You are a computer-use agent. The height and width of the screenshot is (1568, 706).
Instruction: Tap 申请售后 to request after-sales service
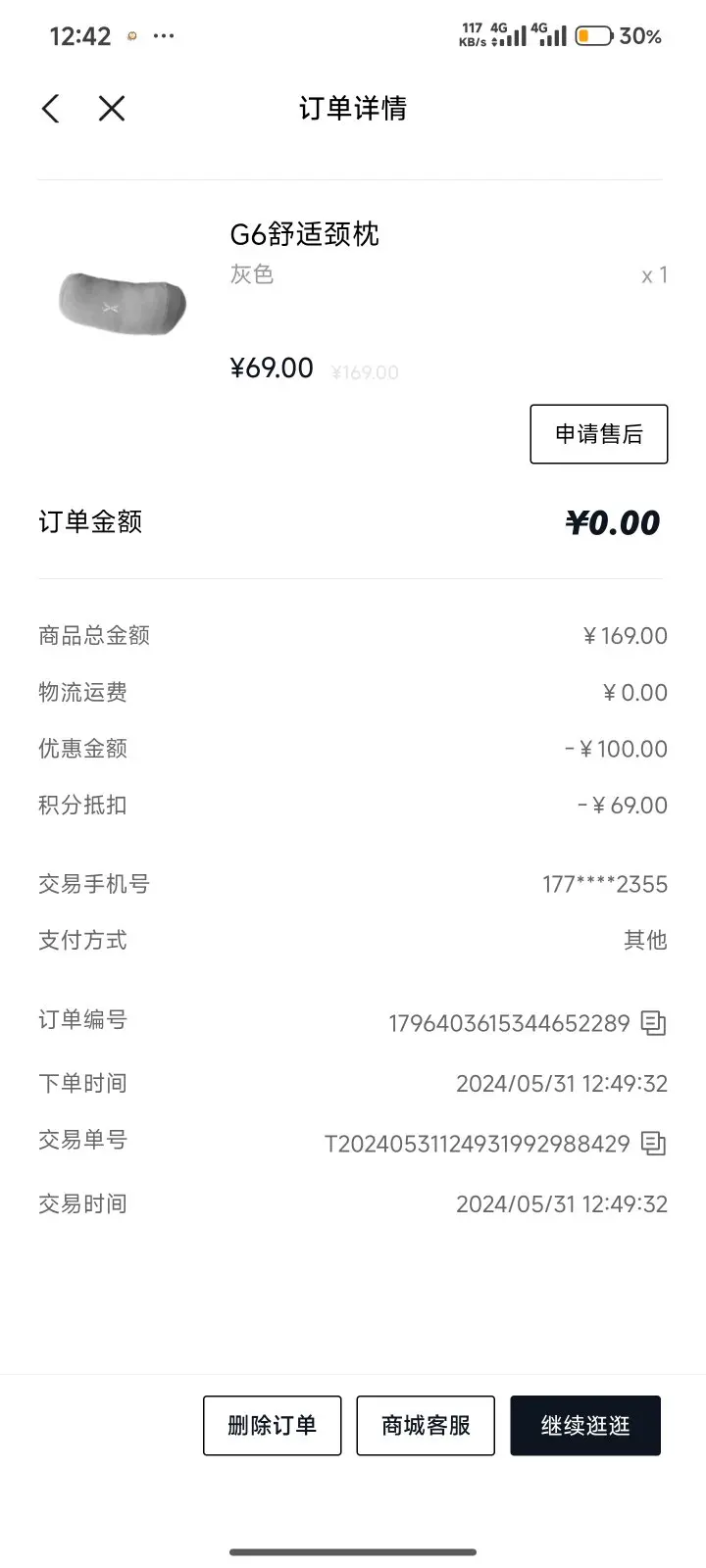[598, 434]
